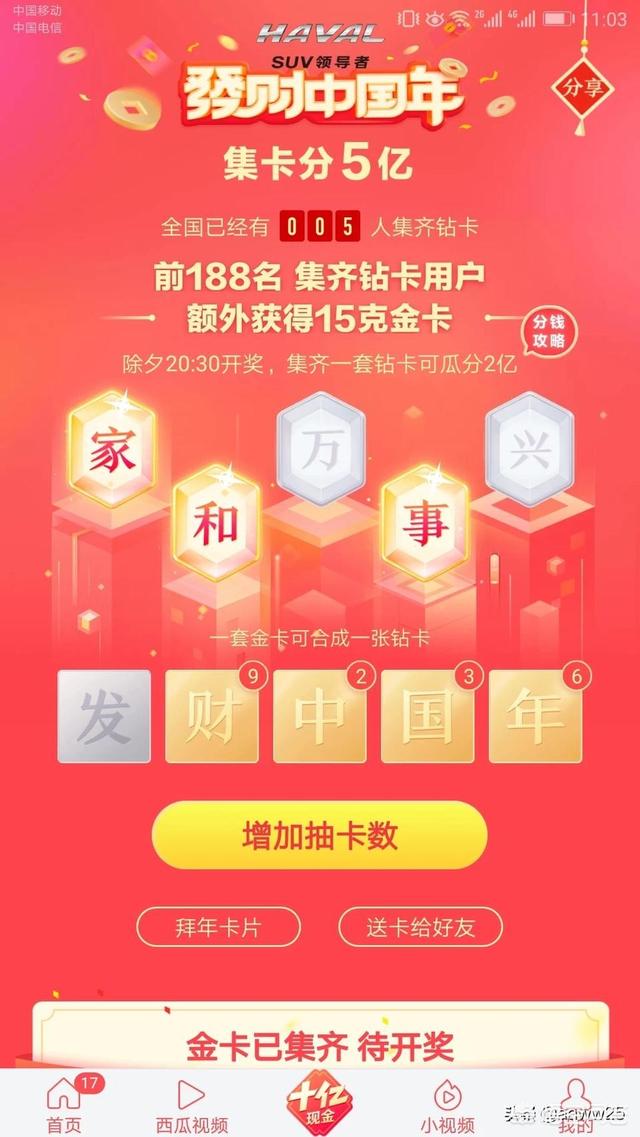Open 拜年卡片

point(218,927)
